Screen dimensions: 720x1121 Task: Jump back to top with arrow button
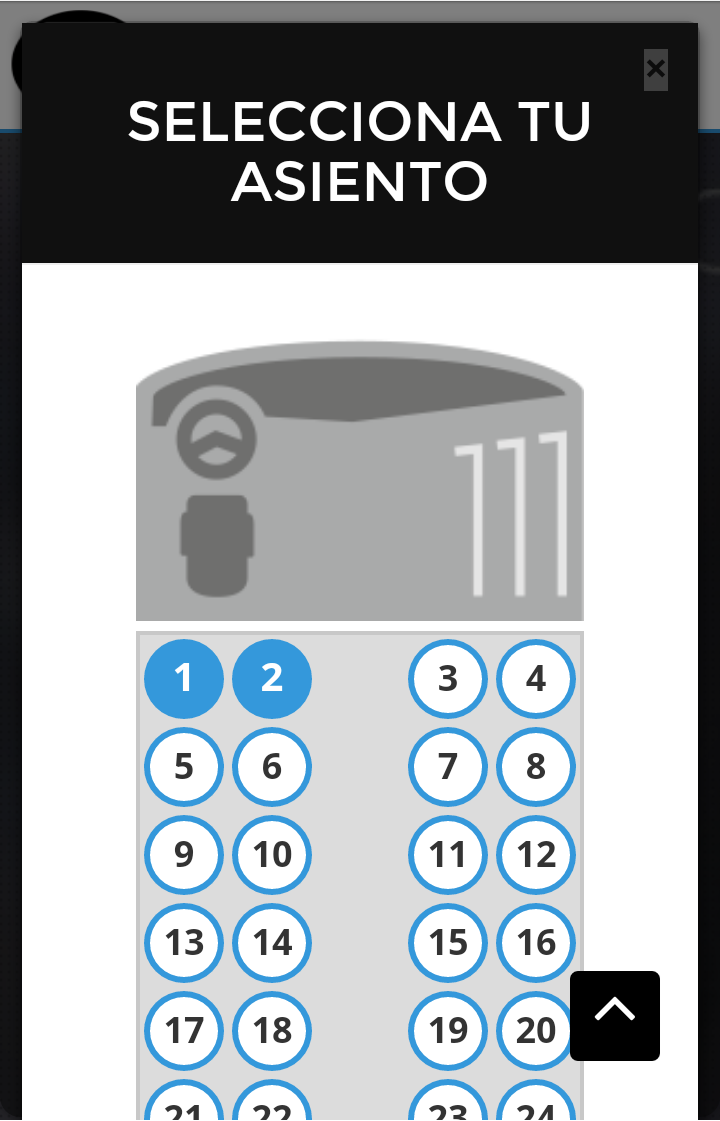click(615, 1015)
